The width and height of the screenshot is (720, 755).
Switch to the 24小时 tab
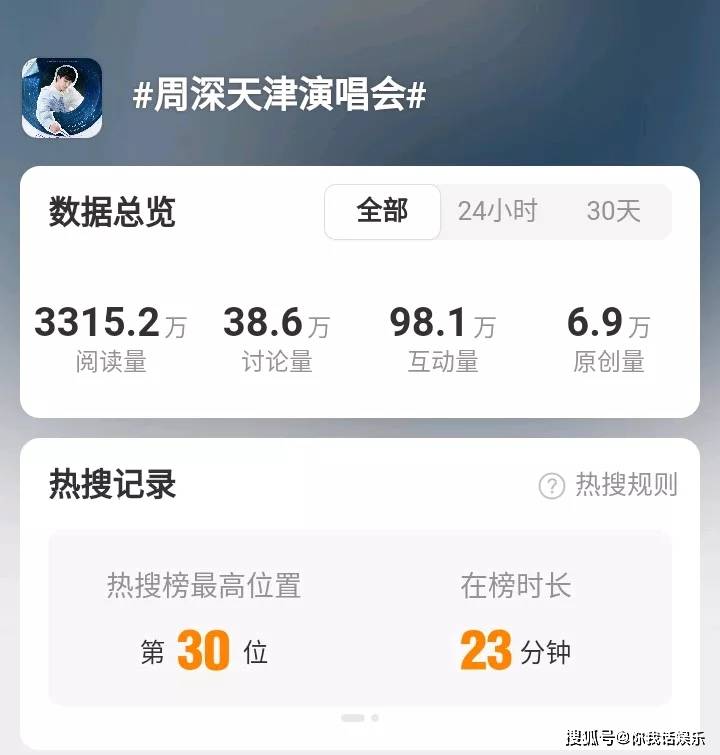point(497,211)
